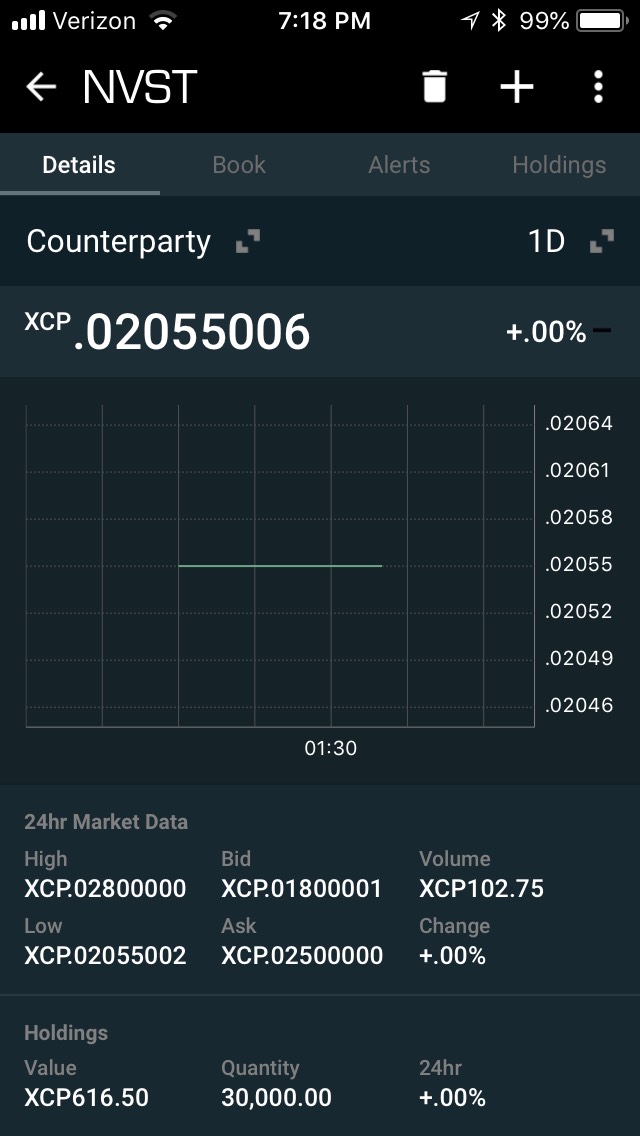Open the three-dot overflow menu
Viewport: 640px width, 1136px height.
click(598, 87)
